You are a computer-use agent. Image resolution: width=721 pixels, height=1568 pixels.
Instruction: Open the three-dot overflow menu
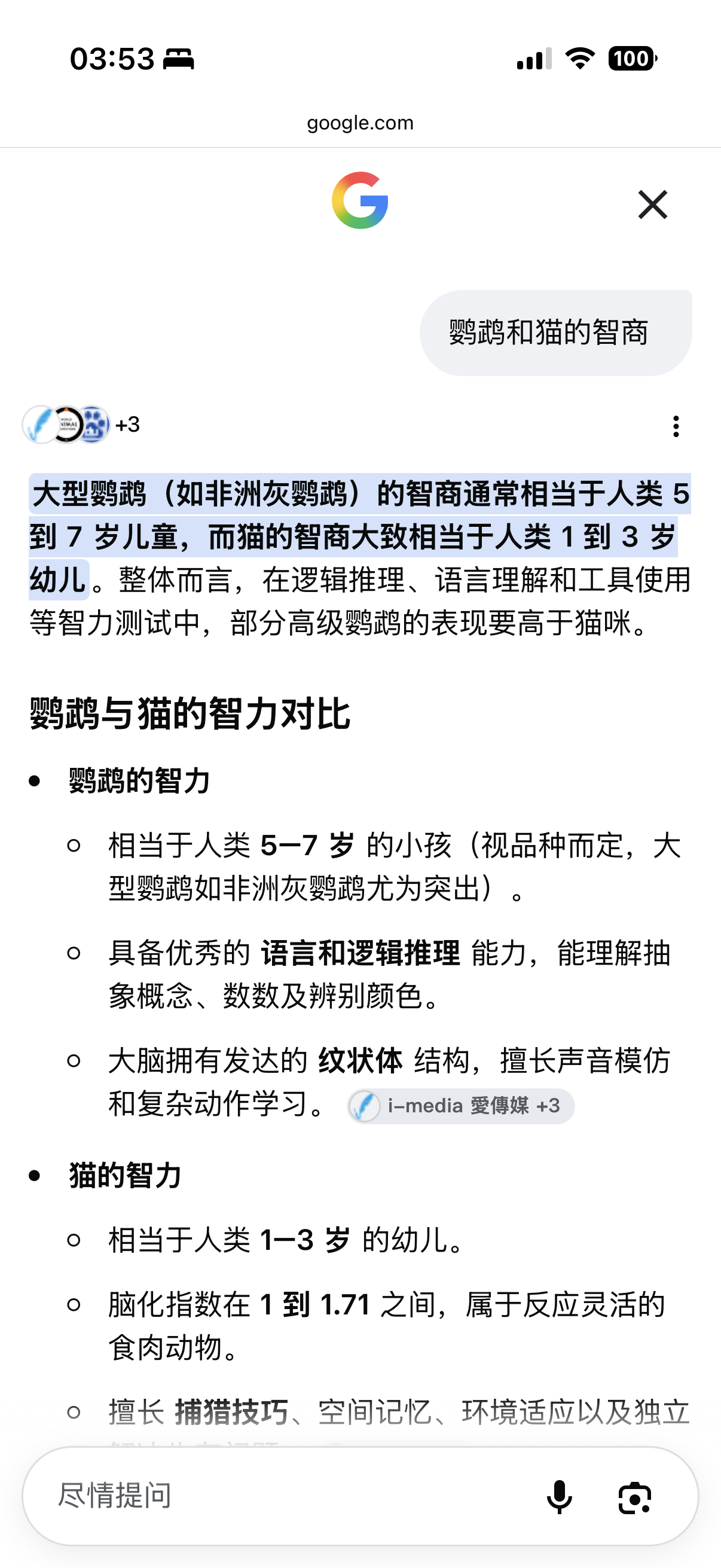click(x=676, y=426)
